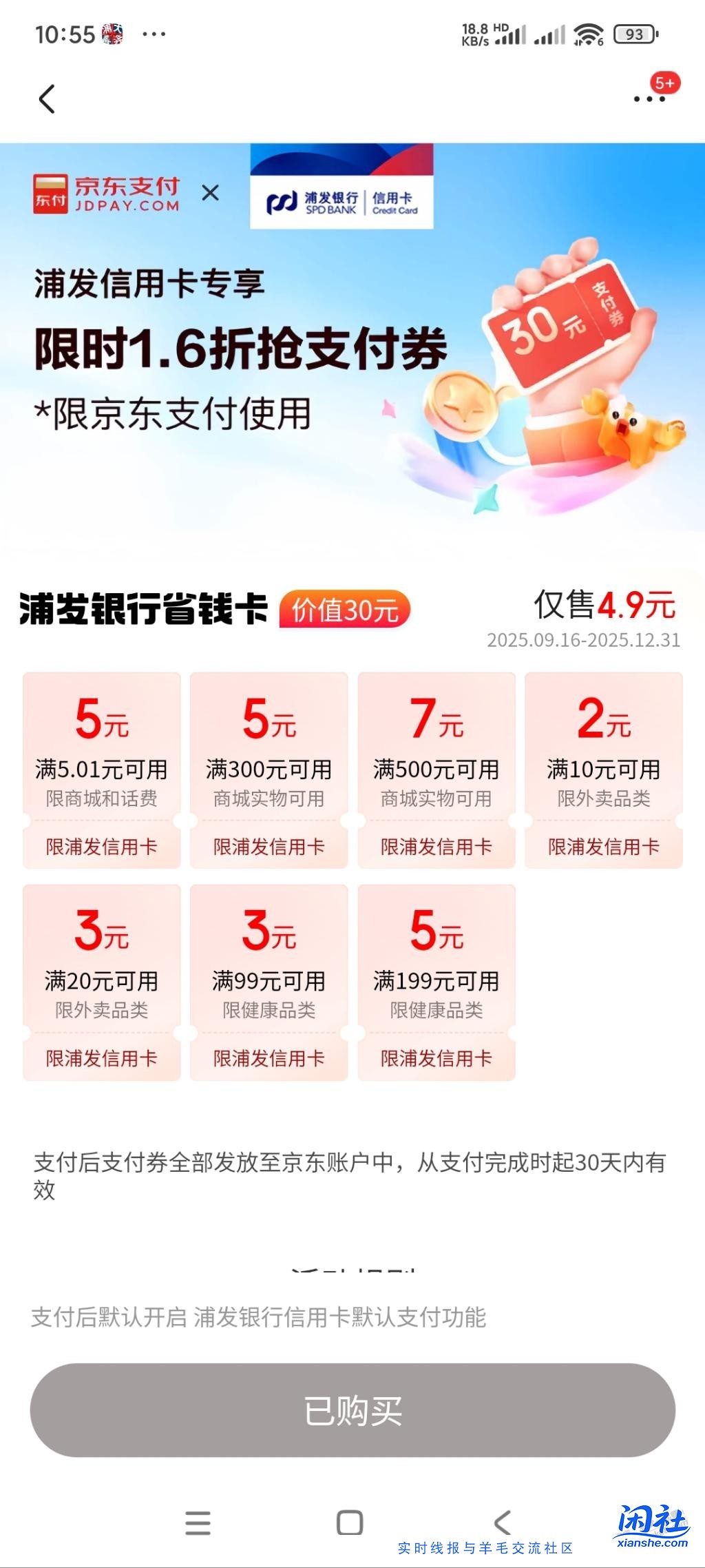Open recent apps from system navigation bar
705x1568 pixels.
(x=198, y=1523)
